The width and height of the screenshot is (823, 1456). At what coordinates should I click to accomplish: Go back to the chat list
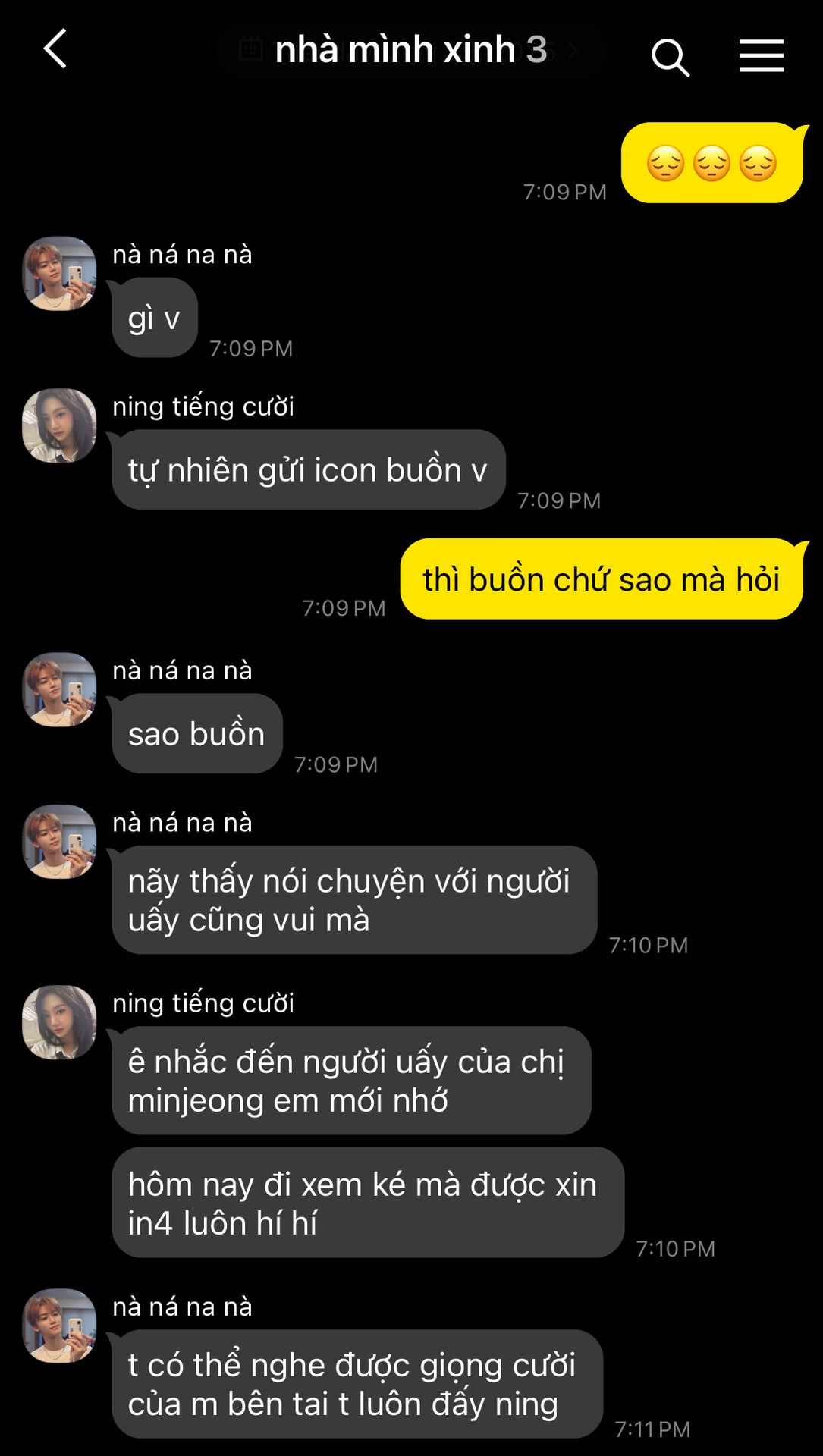point(55,49)
